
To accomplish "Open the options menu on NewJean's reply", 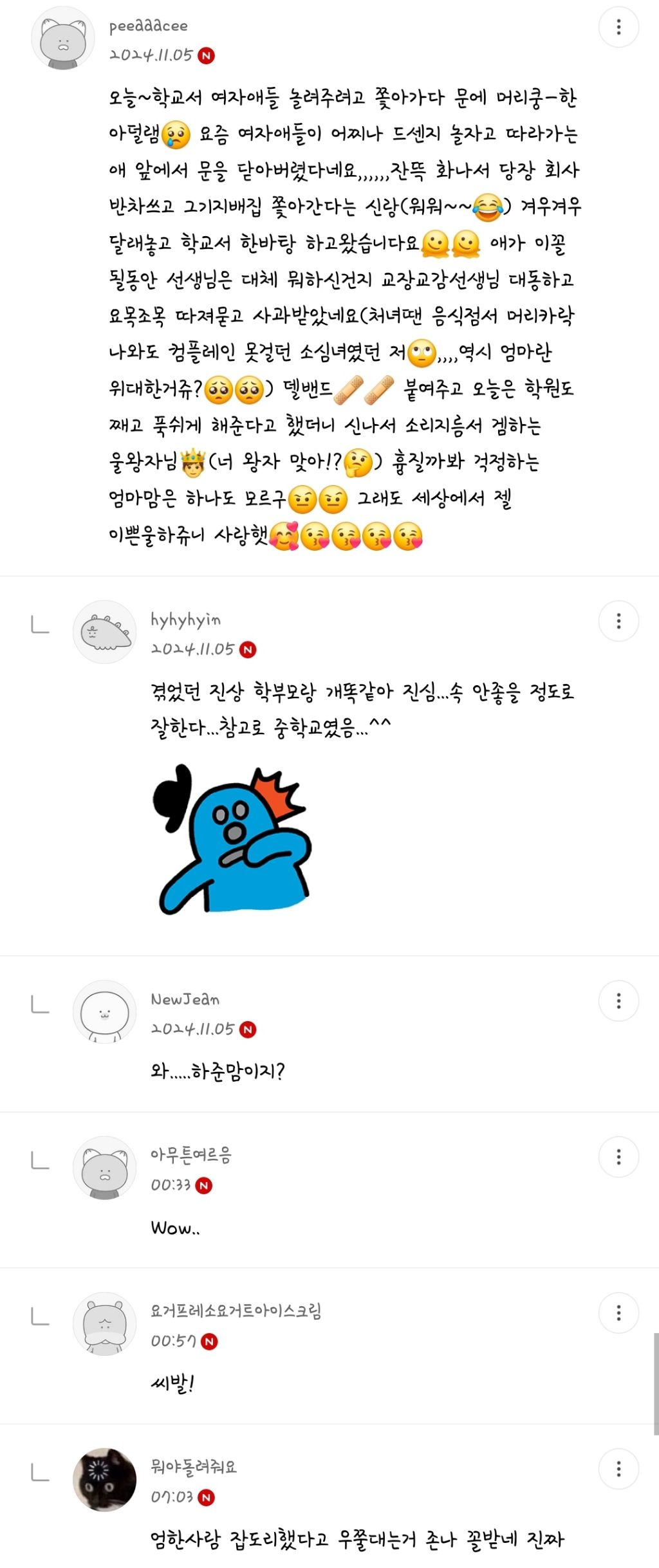I will pos(618,1001).
